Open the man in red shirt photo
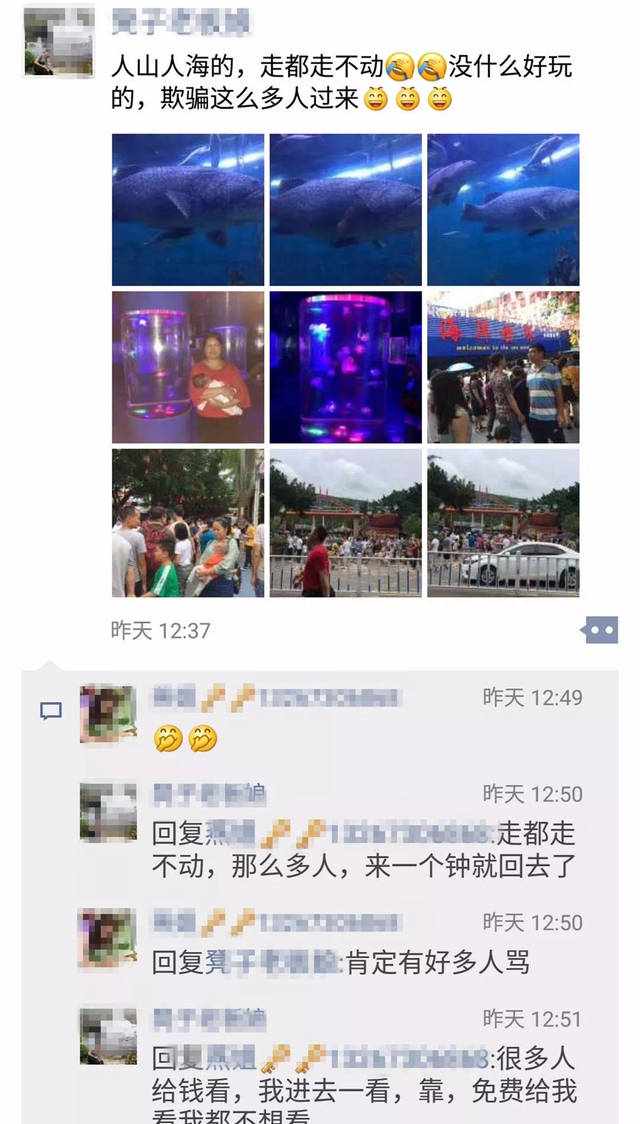The width and height of the screenshot is (640, 1124). tap(345, 523)
